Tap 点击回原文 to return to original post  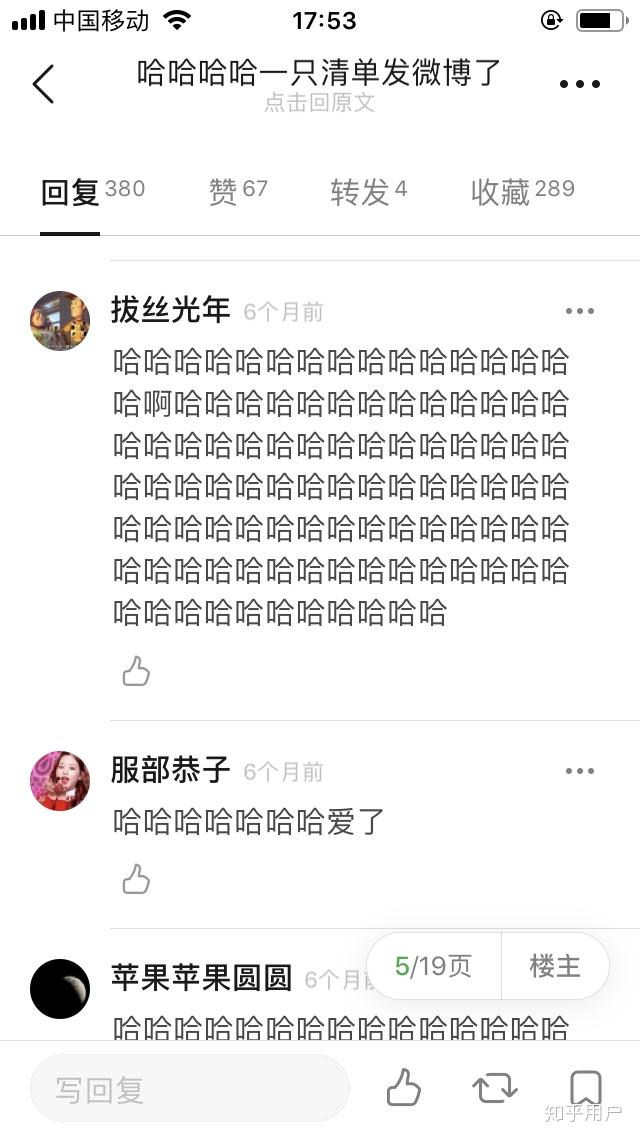pos(319,102)
